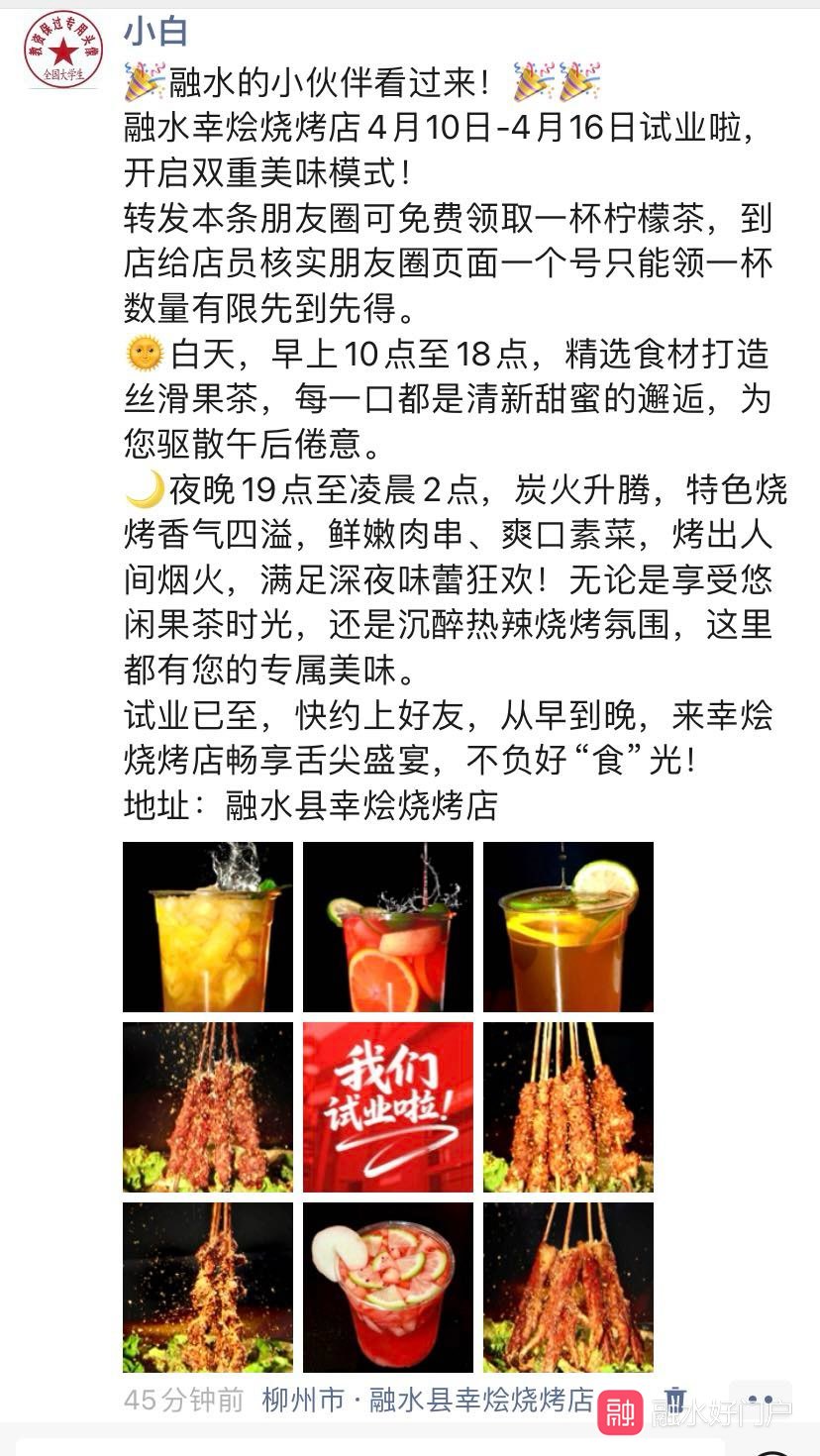Image resolution: width=820 pixels, height=1456 pixels.
Task: Open location link 柳州市·融水县幸烩烧烤店
Action: [x=428, y=1400]
